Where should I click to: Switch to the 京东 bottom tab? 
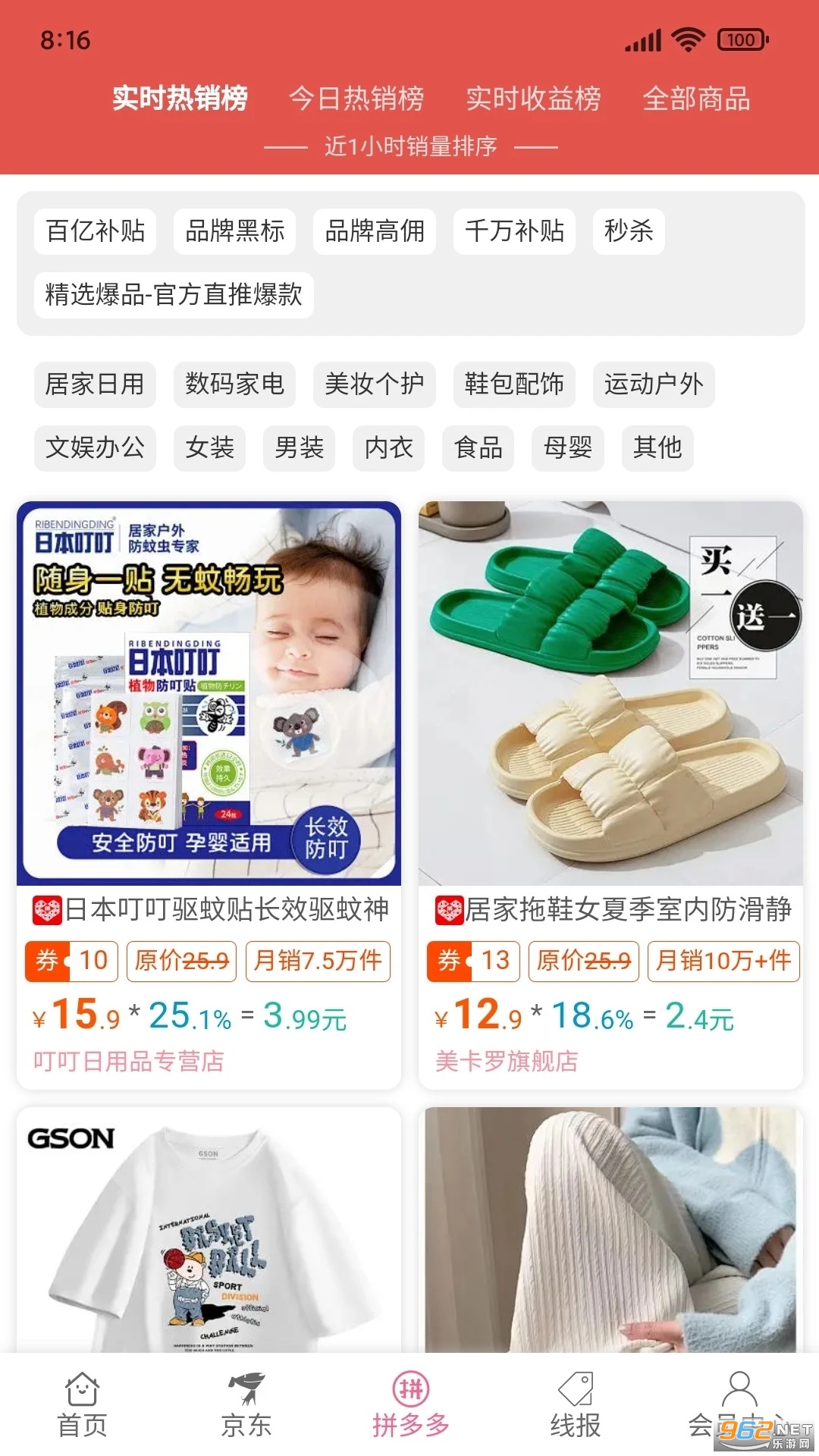coord(246,1404)
